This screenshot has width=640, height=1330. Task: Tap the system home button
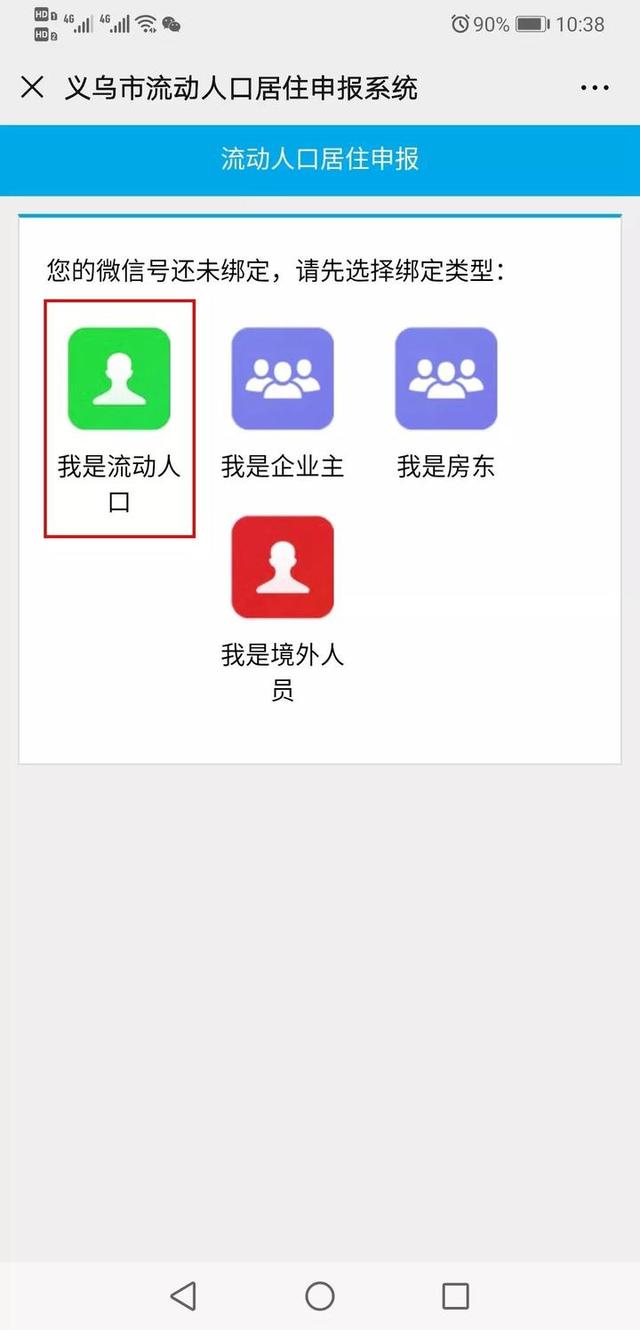pyautogui.click(x=320, y=1296)
